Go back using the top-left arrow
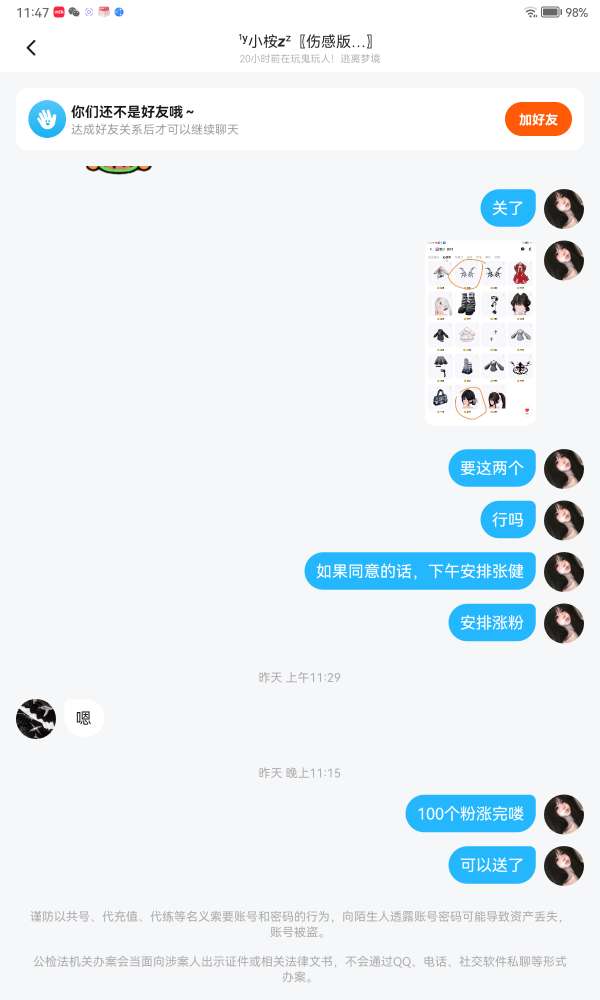 click(31, 47)
